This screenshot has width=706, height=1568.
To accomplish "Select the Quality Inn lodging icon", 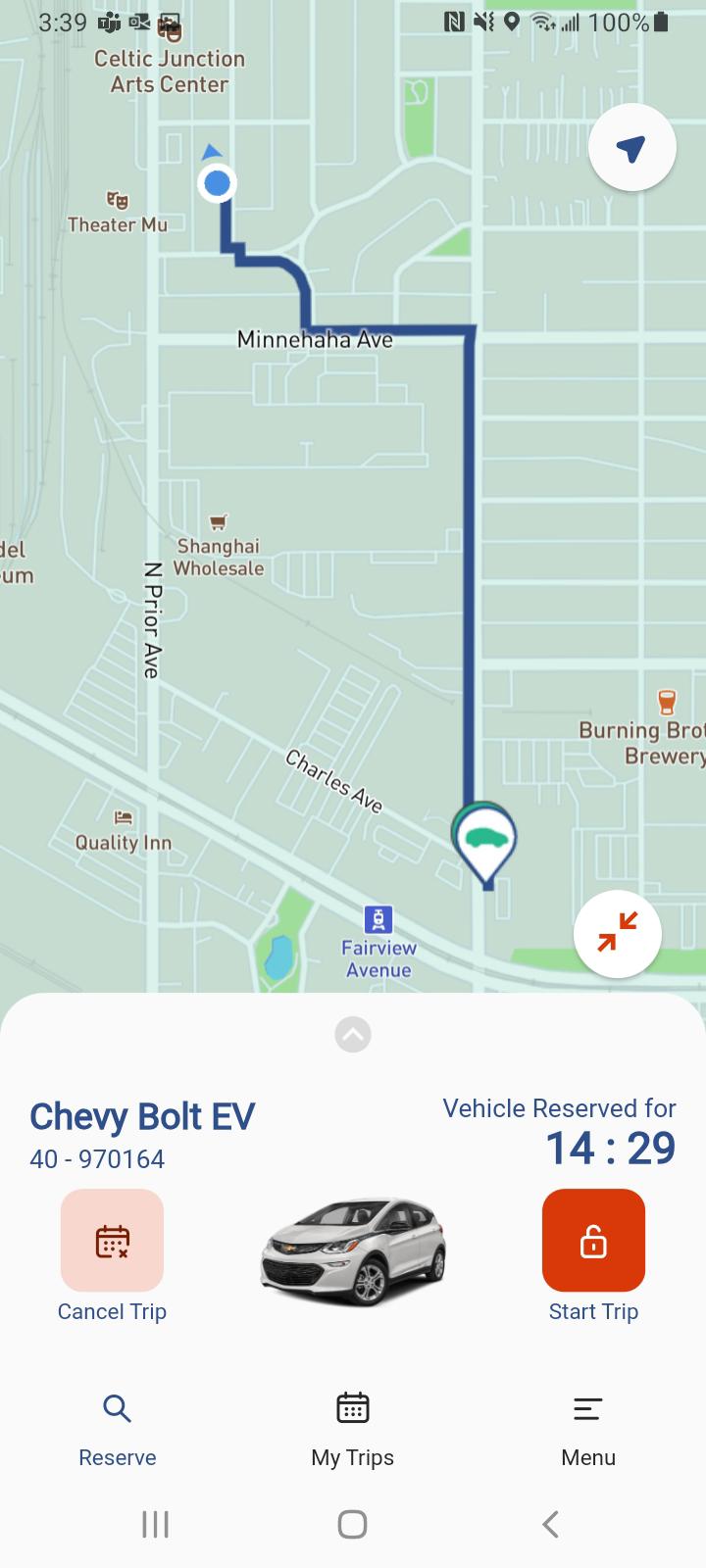I will 122,815.
